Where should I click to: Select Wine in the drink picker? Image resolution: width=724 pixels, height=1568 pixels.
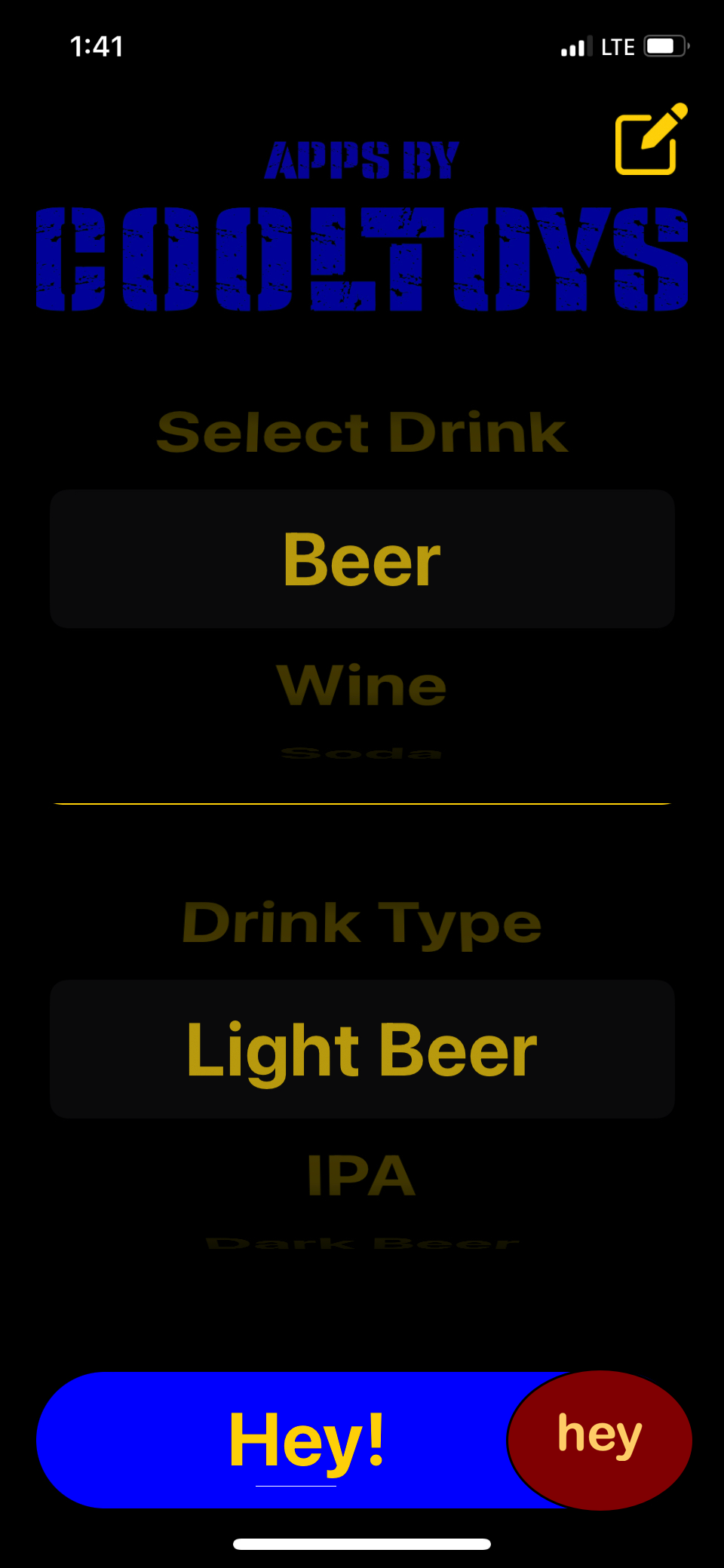[362, 685]
